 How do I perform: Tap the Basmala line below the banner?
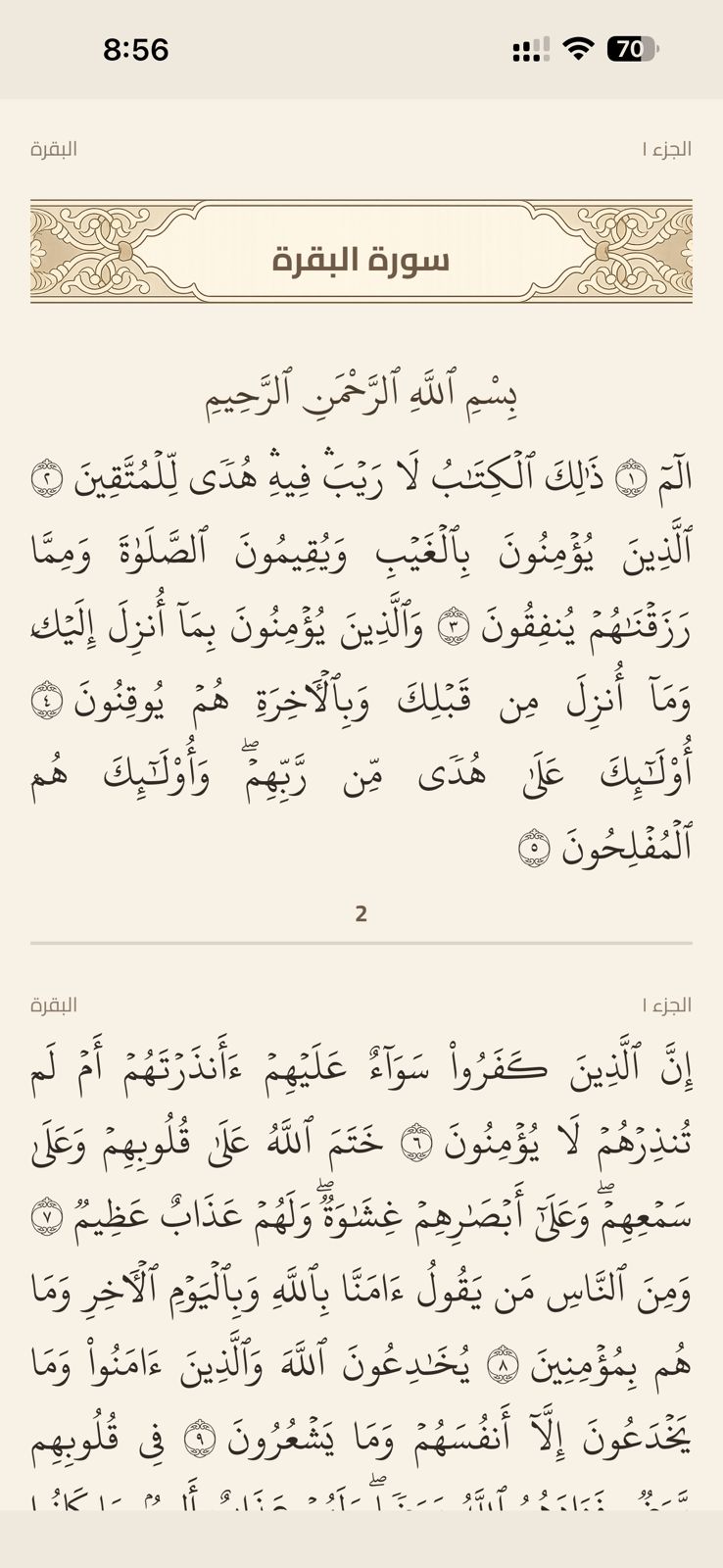click(361, 392)
